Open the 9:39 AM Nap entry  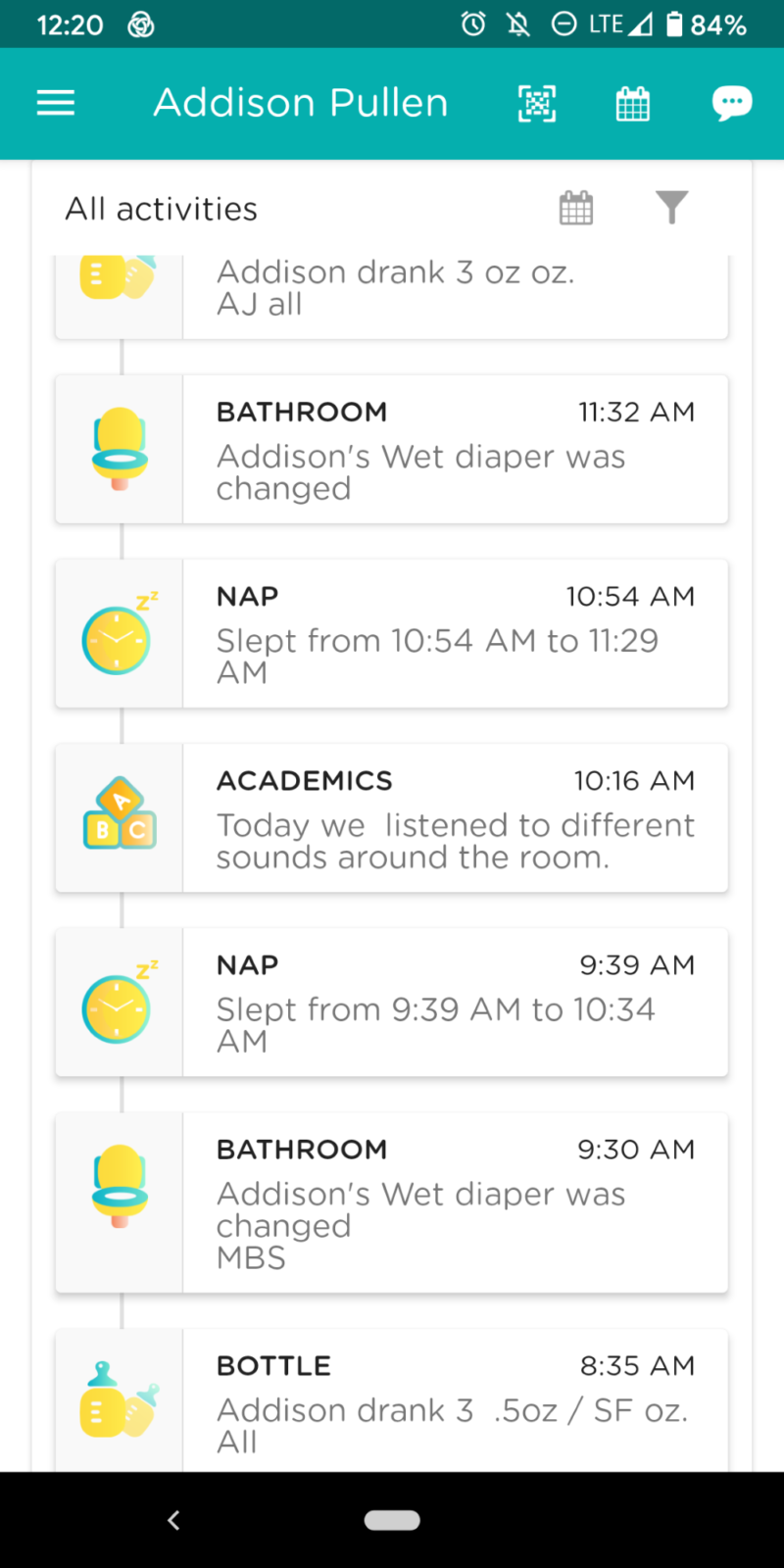(x=392, y=1002)
